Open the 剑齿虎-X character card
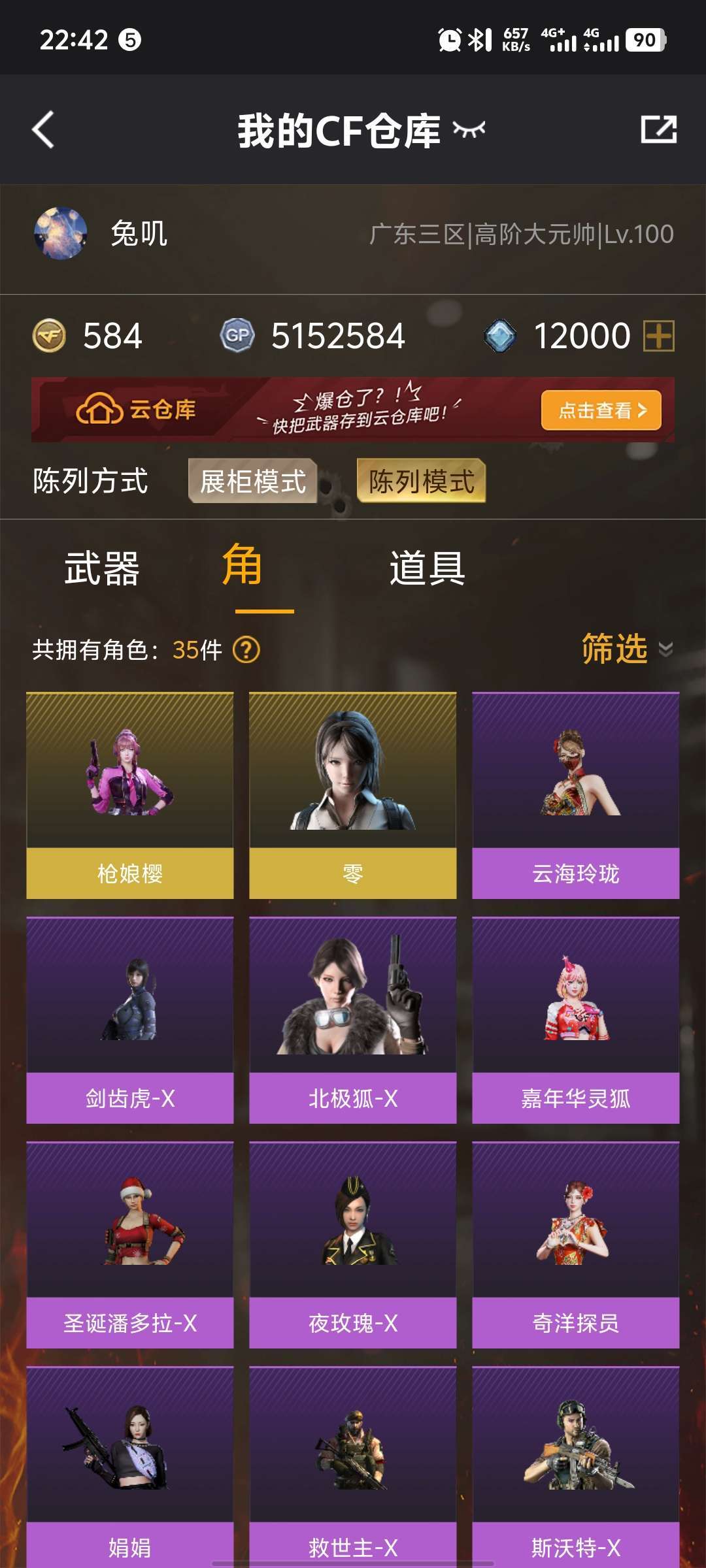The width and height of the screenshot is (706, 1568). [130, 1020]
